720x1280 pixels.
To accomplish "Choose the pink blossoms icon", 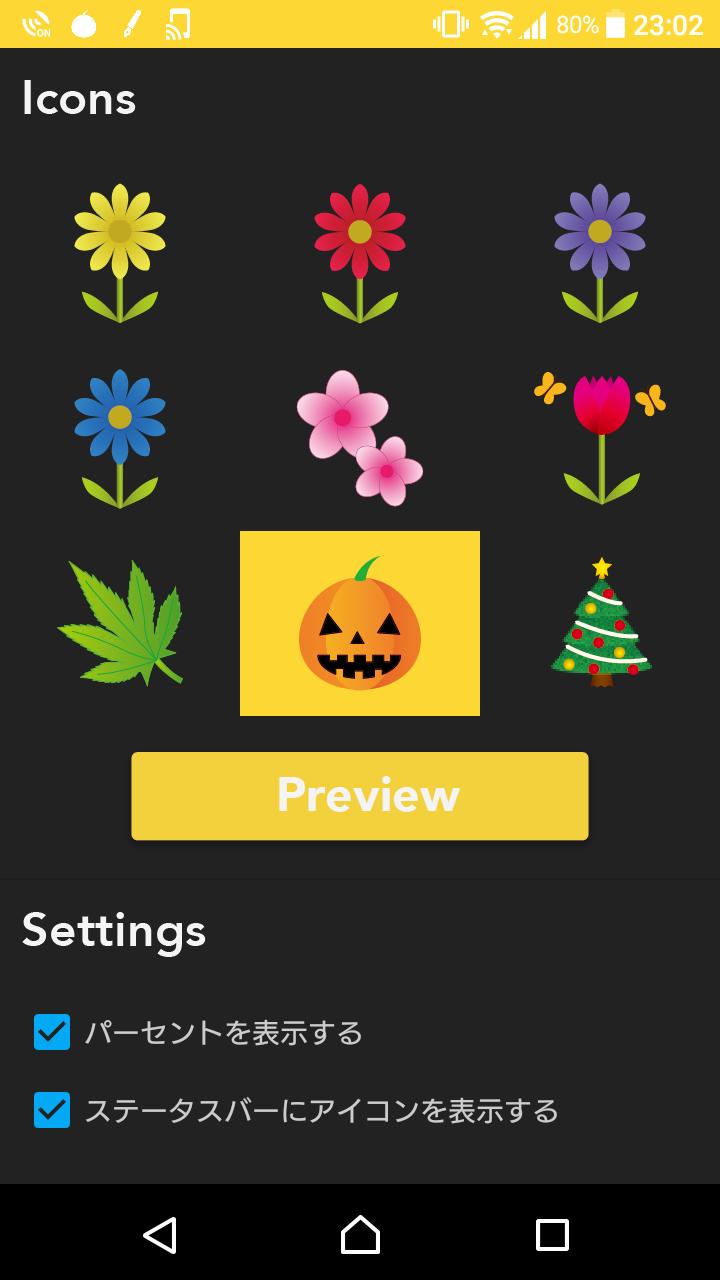I will click(x=360, y=438).
